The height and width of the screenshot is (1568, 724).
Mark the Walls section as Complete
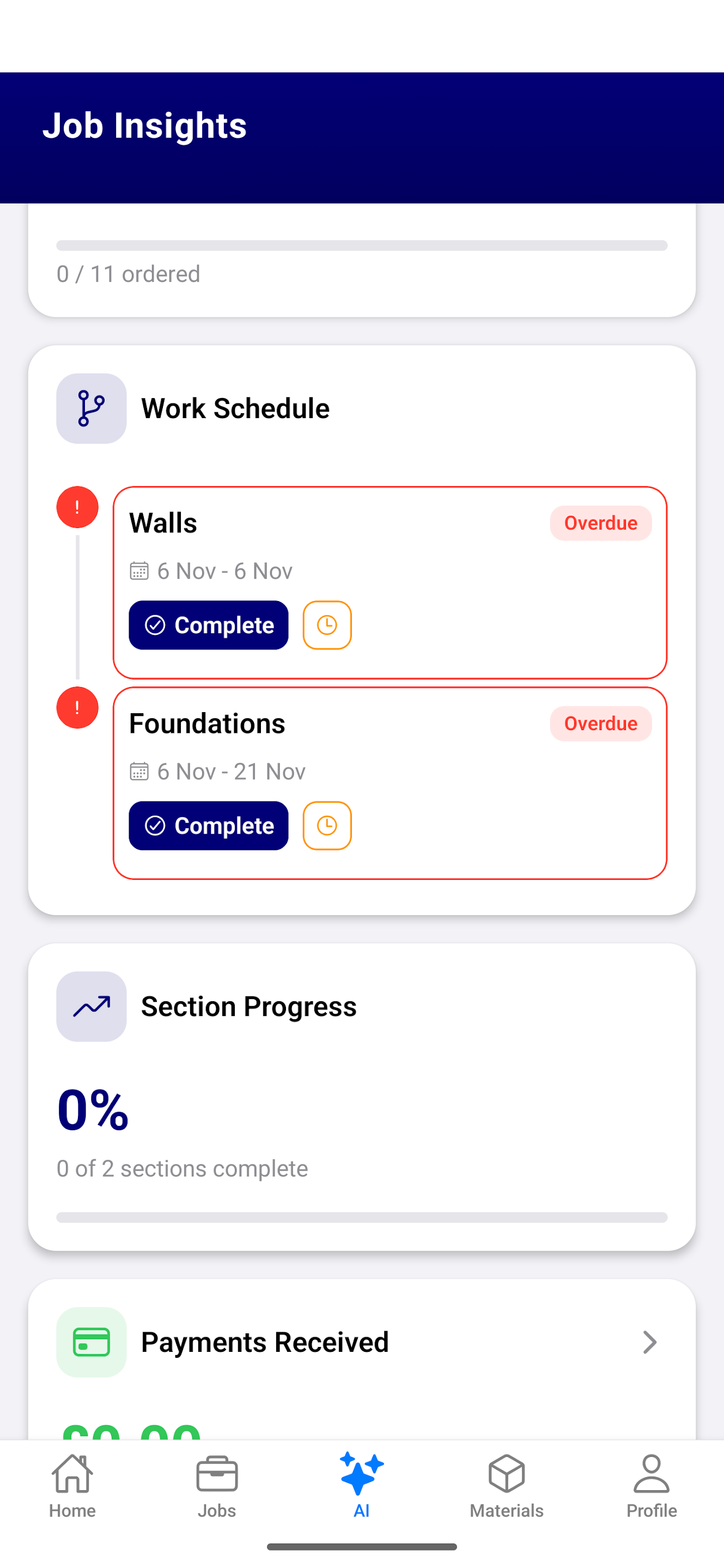[x=208, y=624]
